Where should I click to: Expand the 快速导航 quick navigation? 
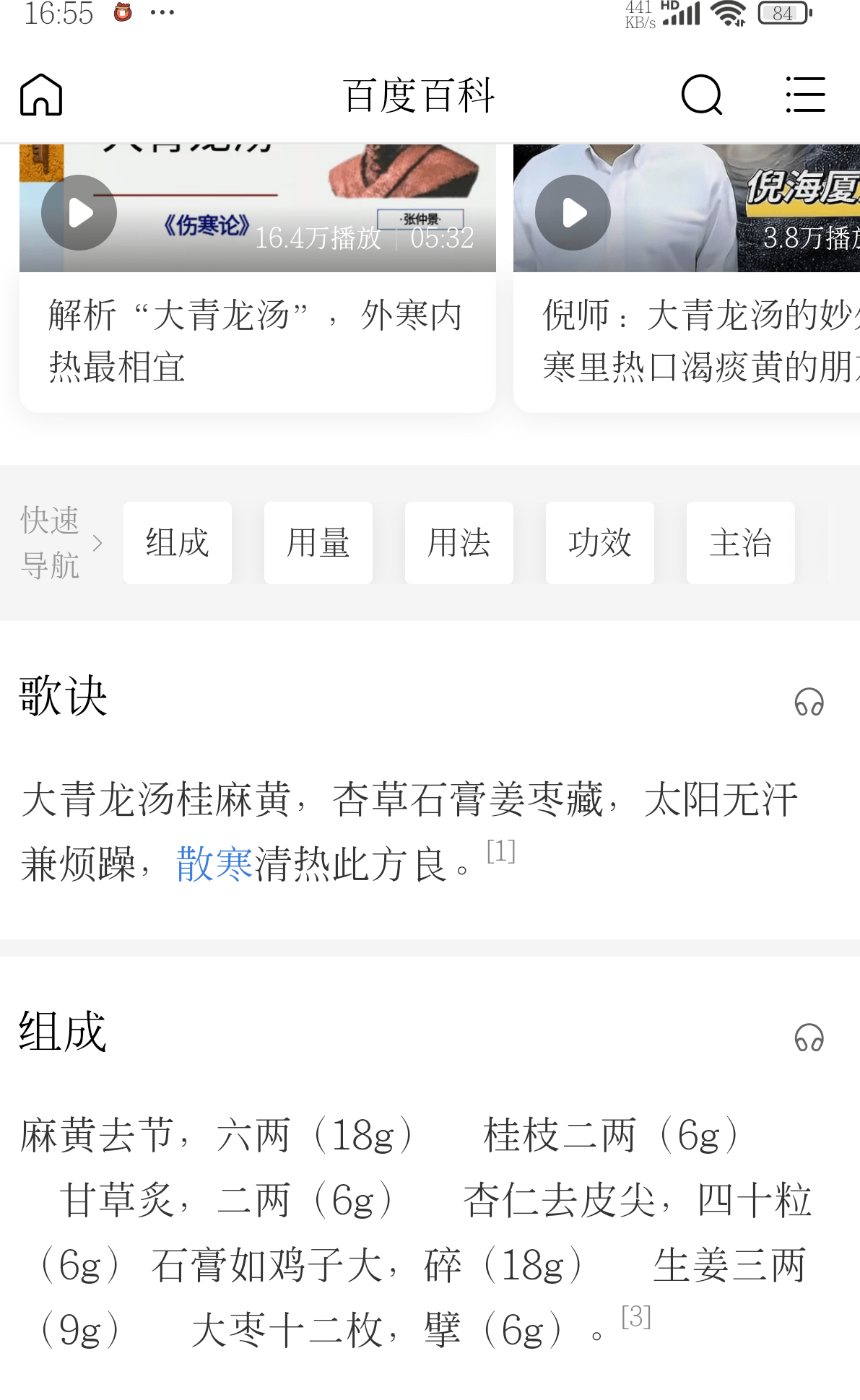(61, 542)
